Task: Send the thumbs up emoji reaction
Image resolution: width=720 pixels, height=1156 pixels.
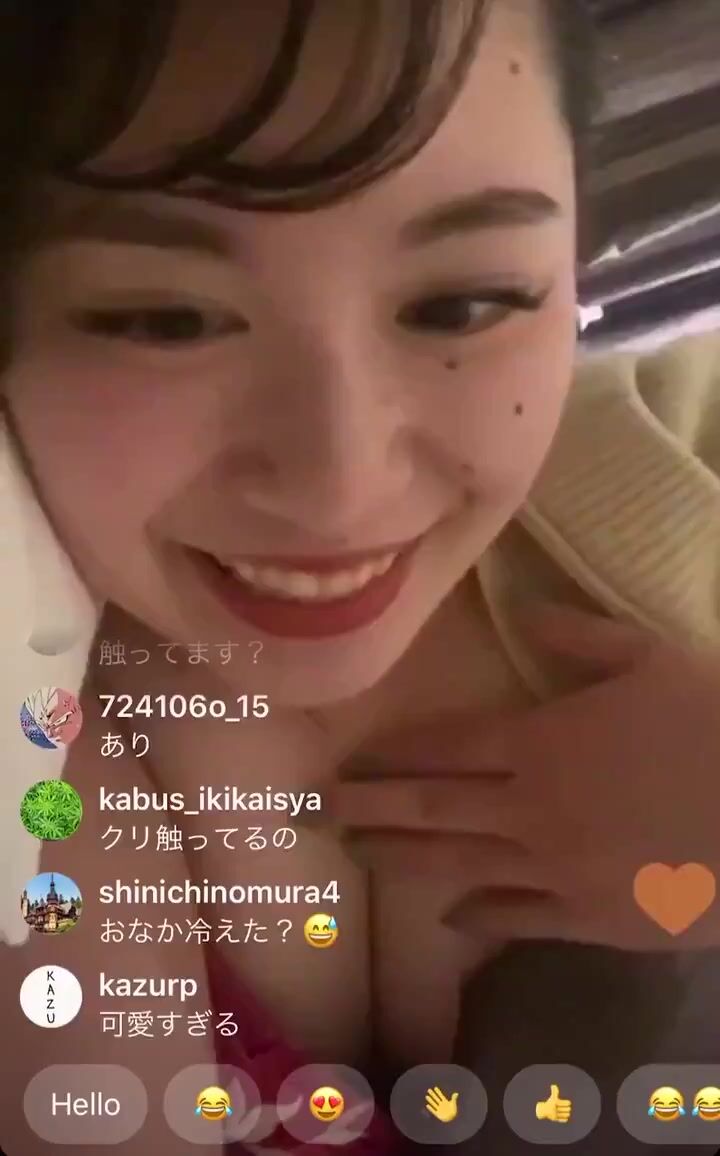Action: tap(552, 1104)
